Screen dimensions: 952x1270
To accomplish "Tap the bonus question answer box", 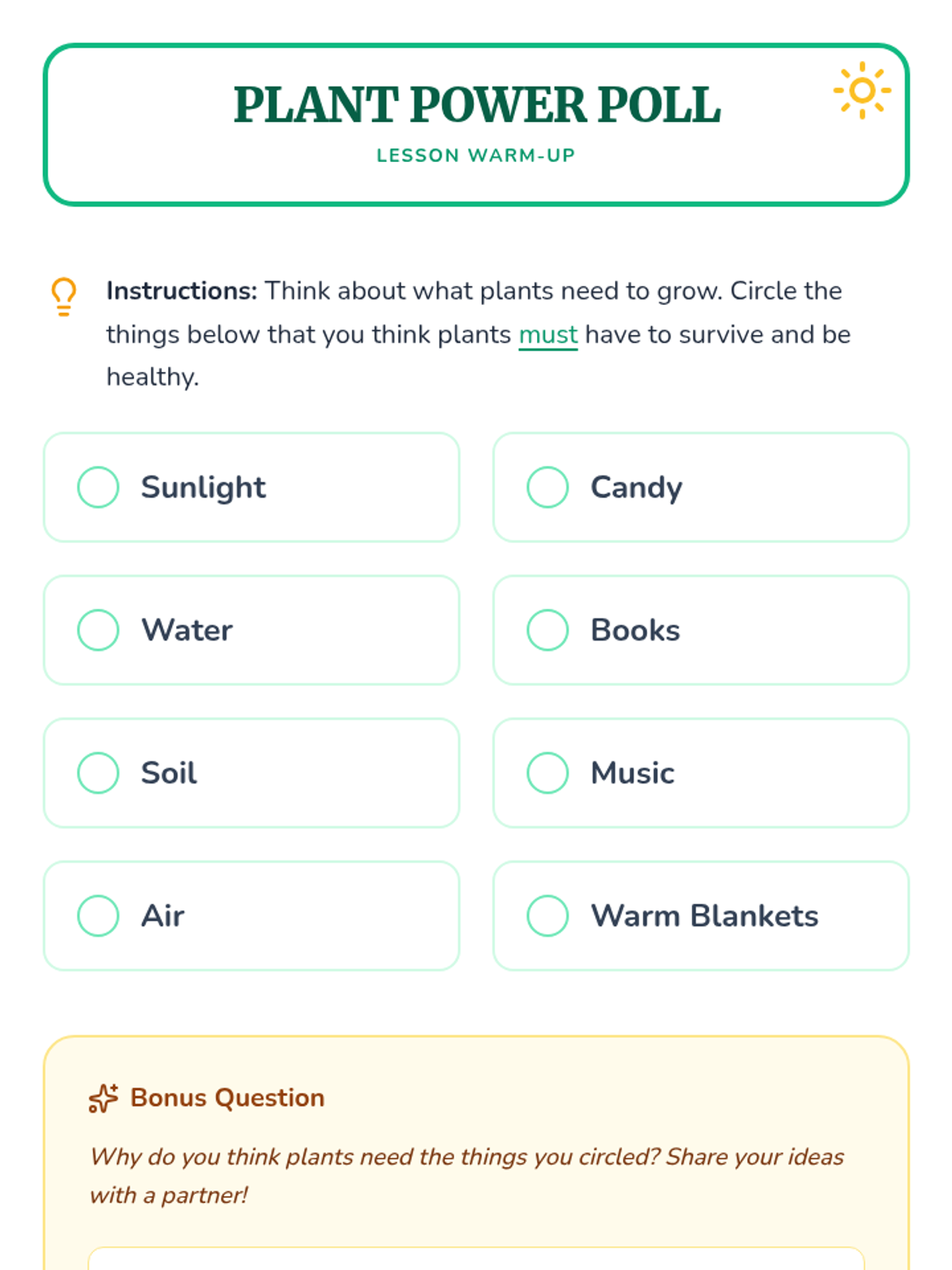I will click(x=476, y=1259).
